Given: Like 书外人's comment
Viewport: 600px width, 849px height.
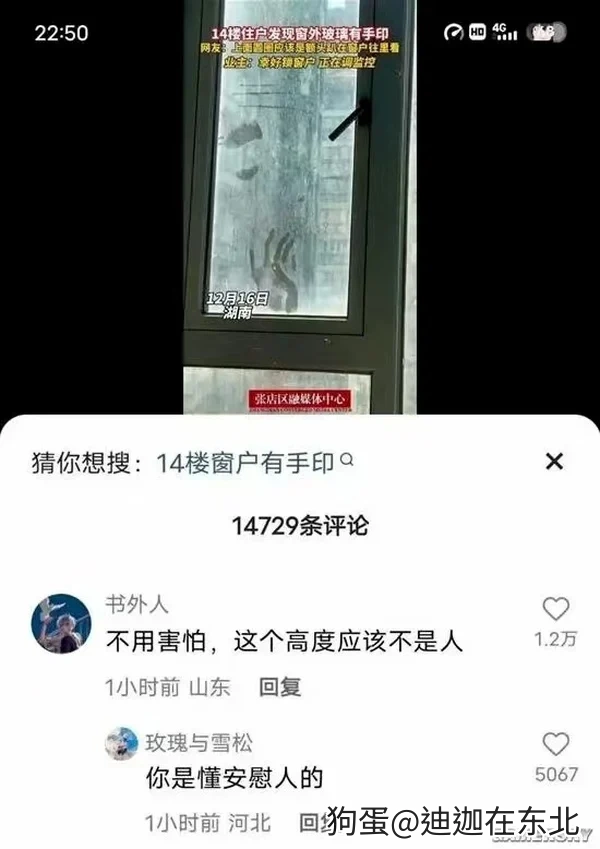Looking at the screenshot, I should pyautogui.click(x=555, y=609).
